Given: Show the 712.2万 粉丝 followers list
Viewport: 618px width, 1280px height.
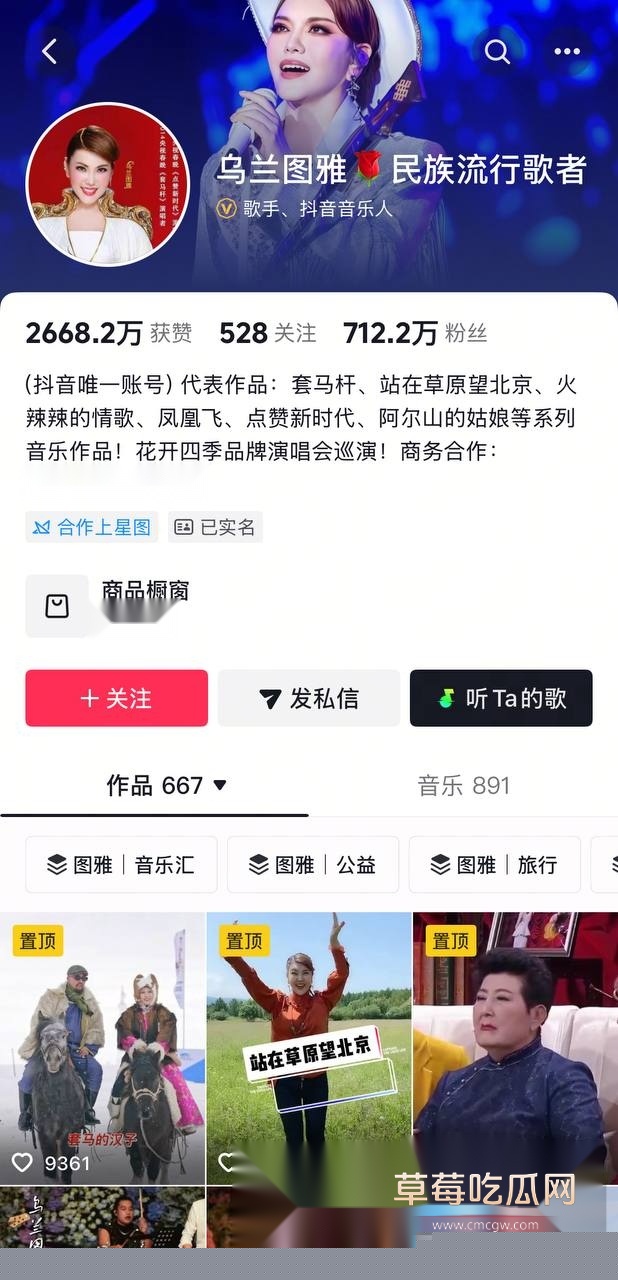Looking at the screenshot, I should click(x=415, y=333).
